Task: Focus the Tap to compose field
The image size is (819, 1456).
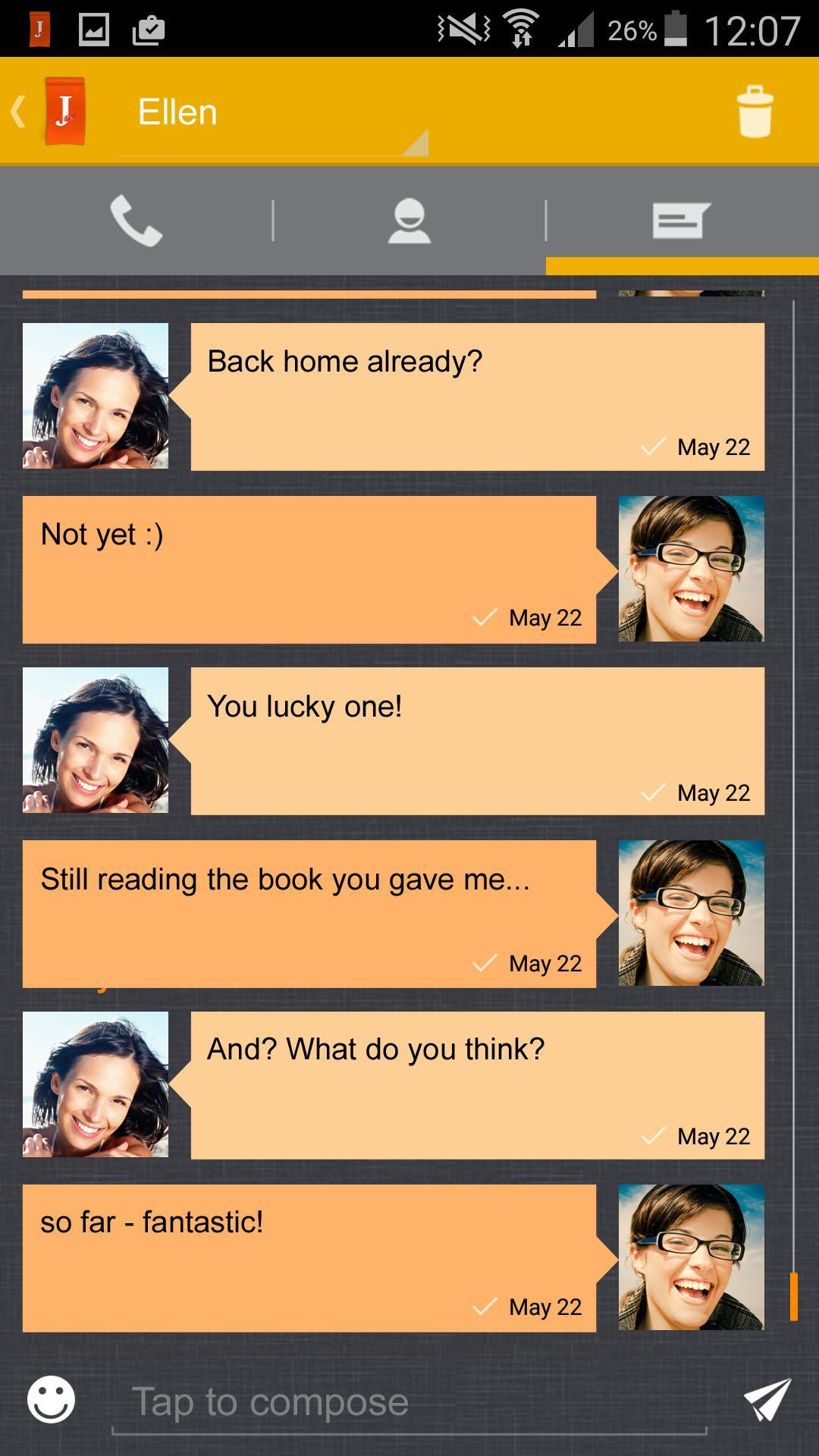Action: [x=409, y=1401]
